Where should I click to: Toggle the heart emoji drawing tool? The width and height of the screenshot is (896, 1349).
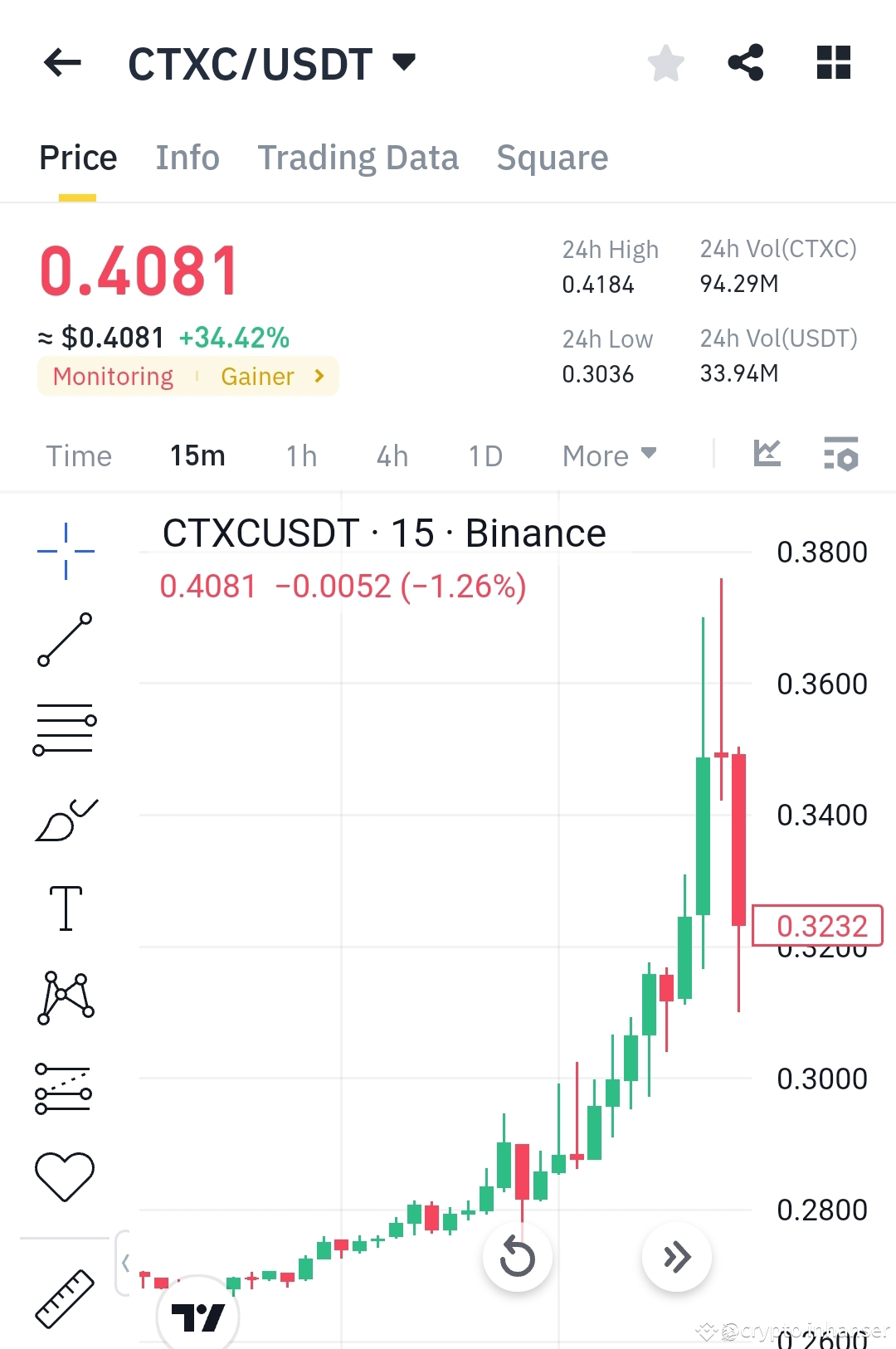65,1171
